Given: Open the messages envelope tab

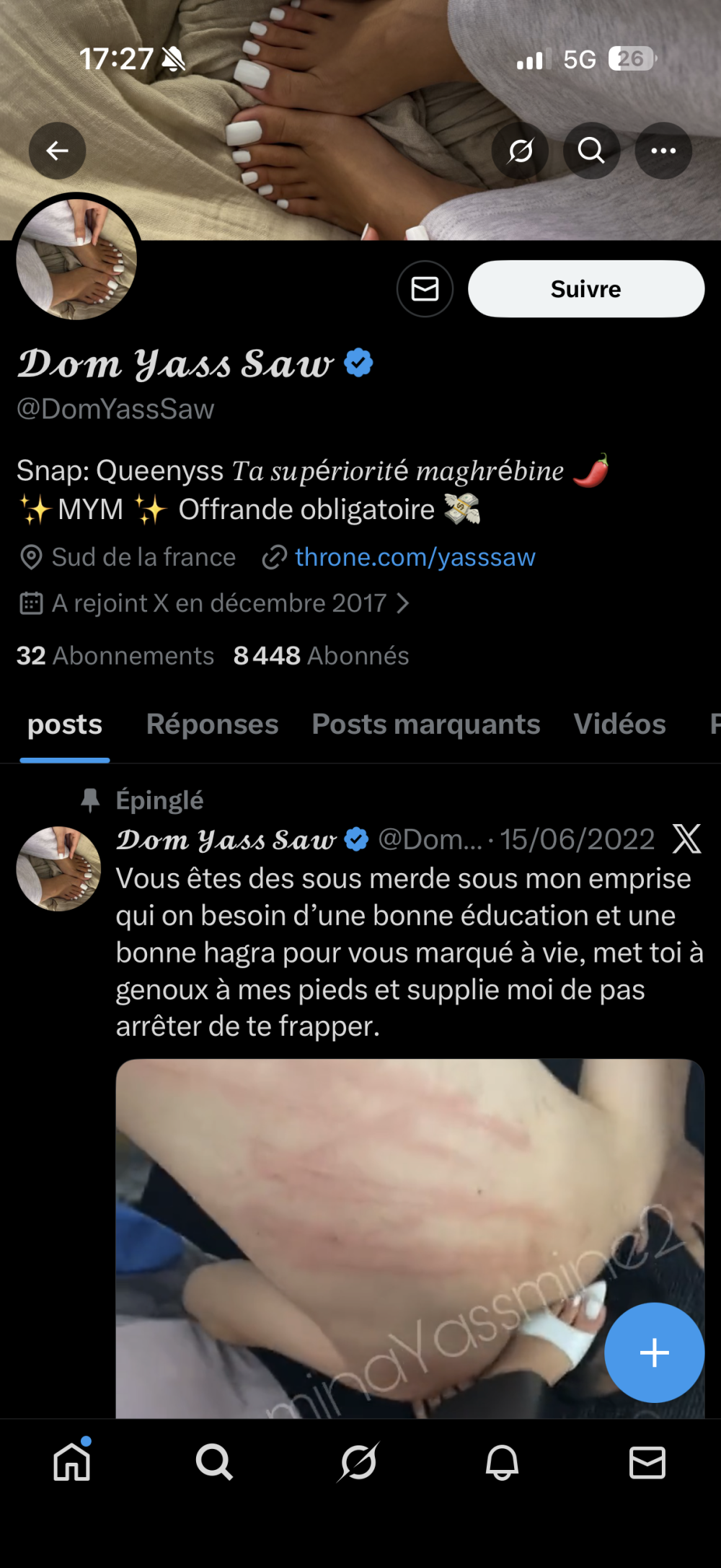Looking at the screenshot, I should pos(647,1463).
